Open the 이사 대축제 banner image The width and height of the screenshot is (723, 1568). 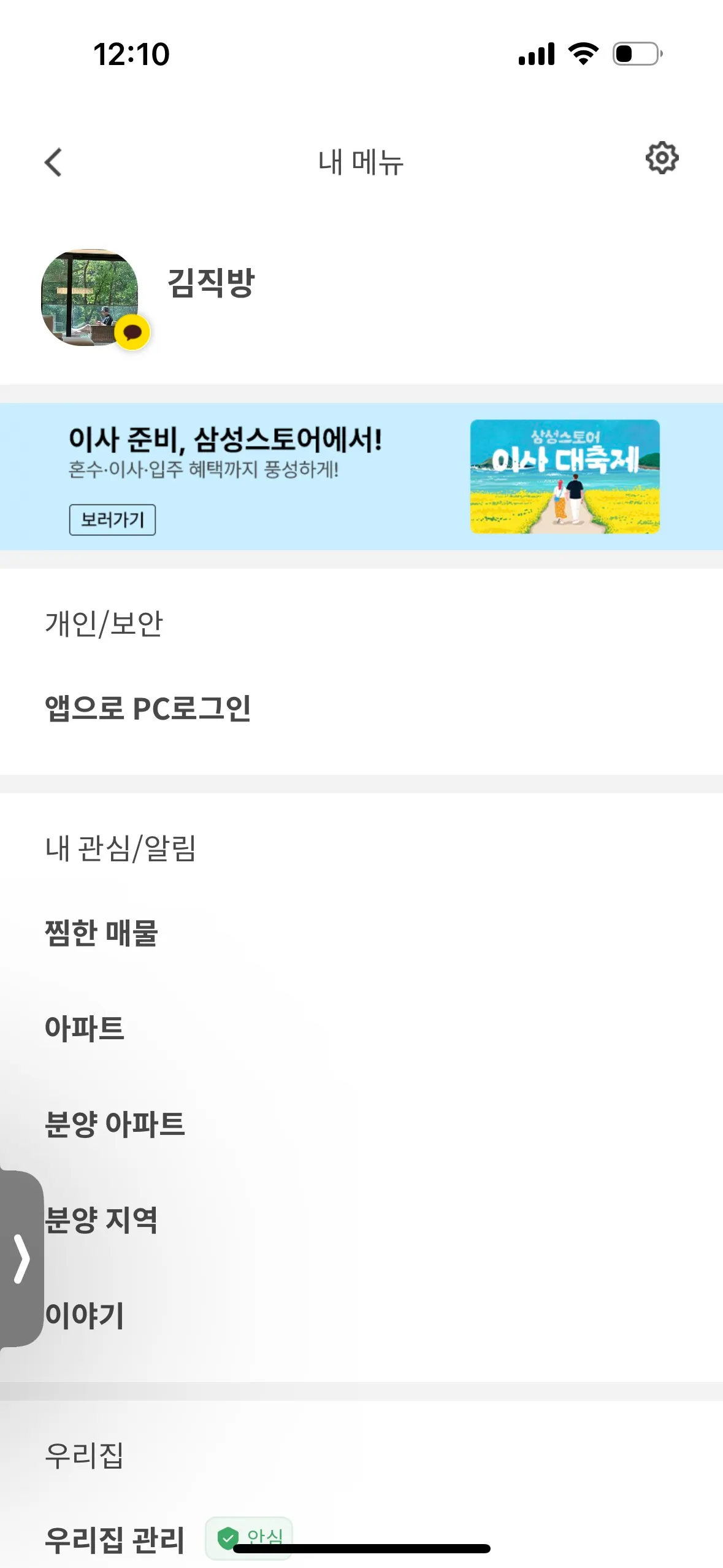[x=565, y=477]
